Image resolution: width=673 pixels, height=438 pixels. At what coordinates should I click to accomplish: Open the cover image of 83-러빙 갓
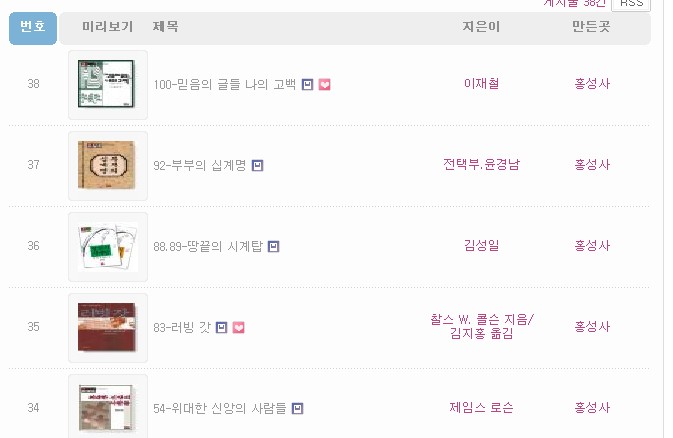(107, 327)
